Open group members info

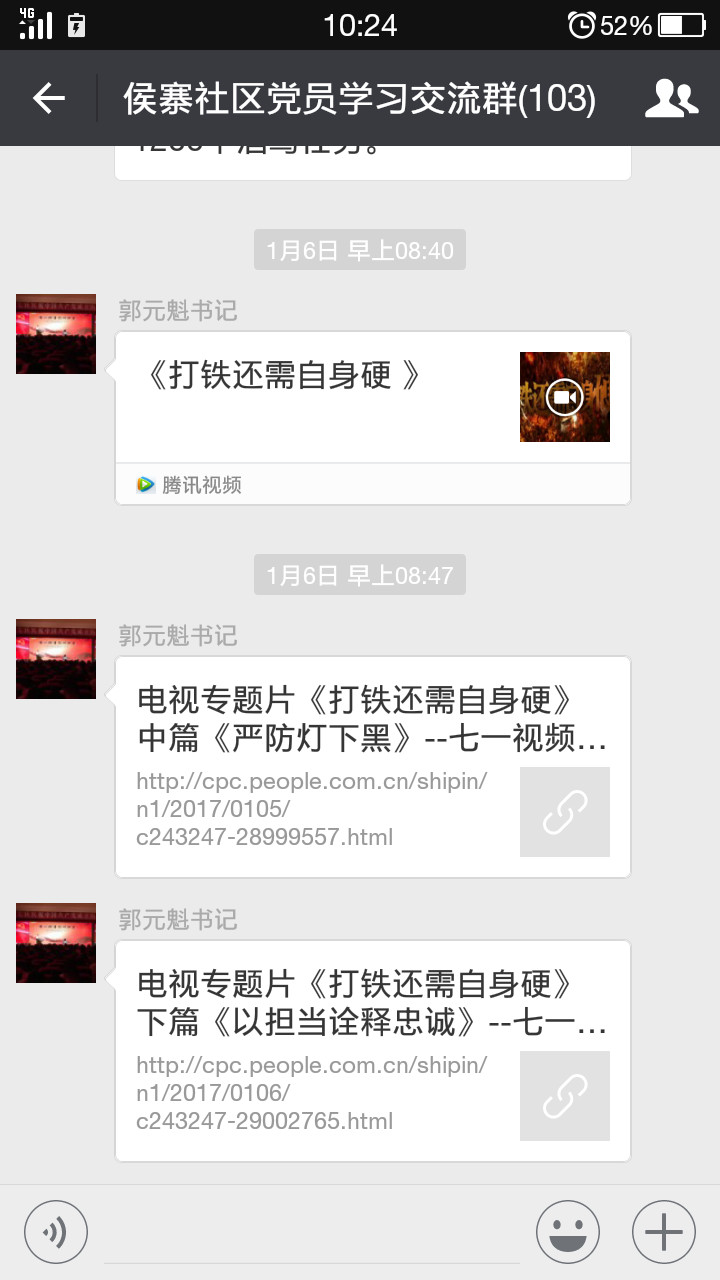pos(671,98)
